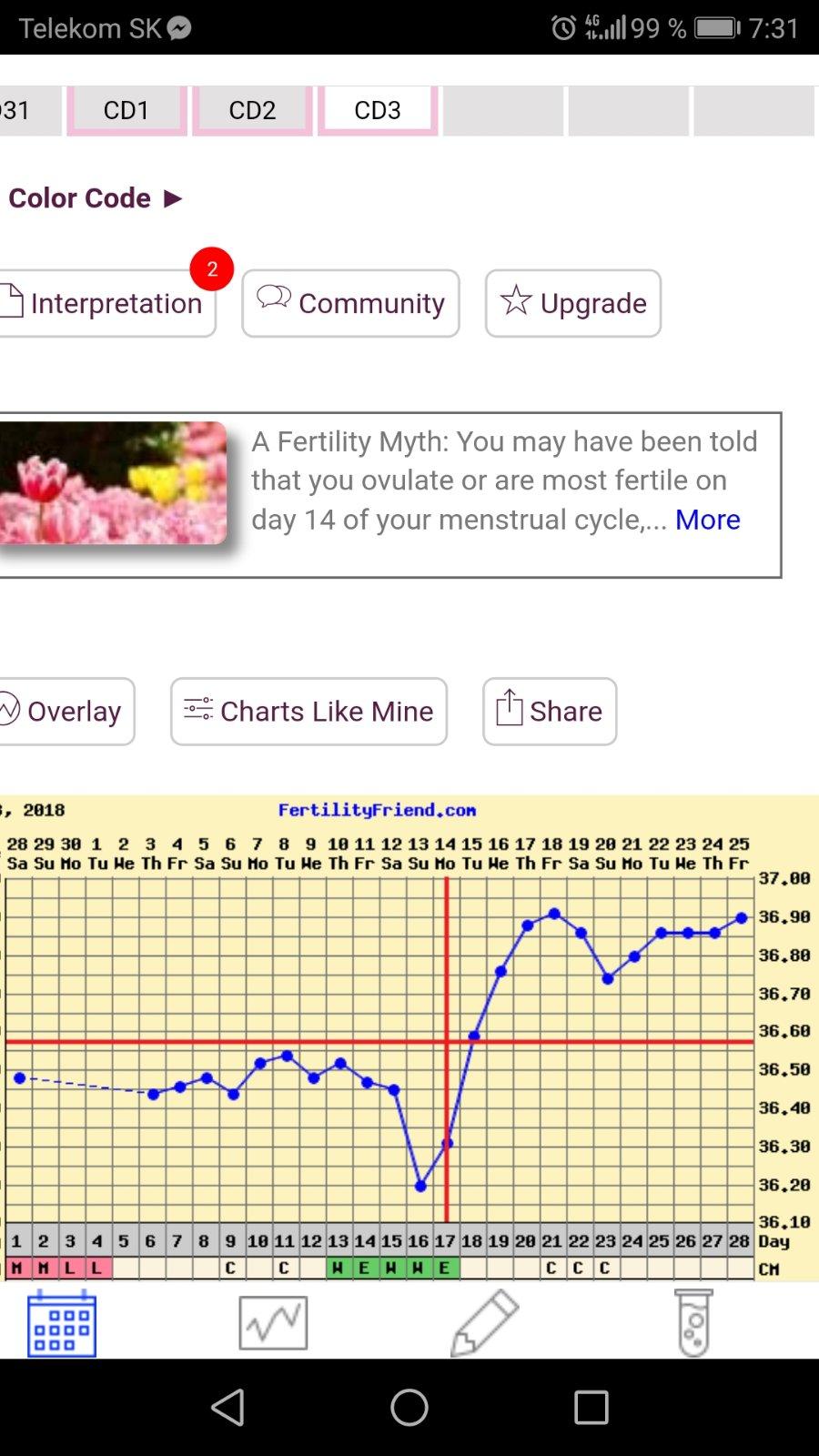The image size is (819, 1456).
Task: Open the Community section
Action: pyautogui.click(x=350, y=303)
